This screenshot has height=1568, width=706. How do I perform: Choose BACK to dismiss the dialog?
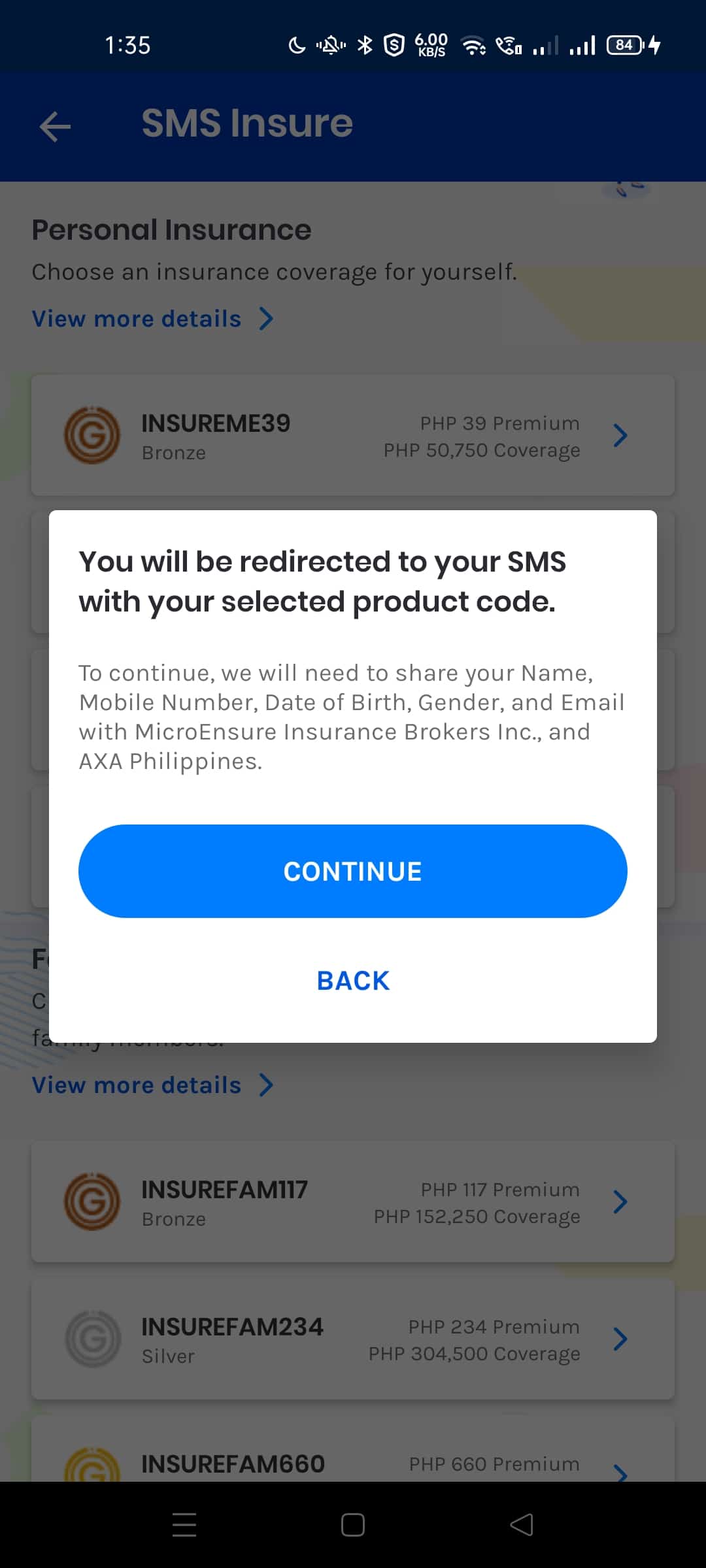point(353,981)
